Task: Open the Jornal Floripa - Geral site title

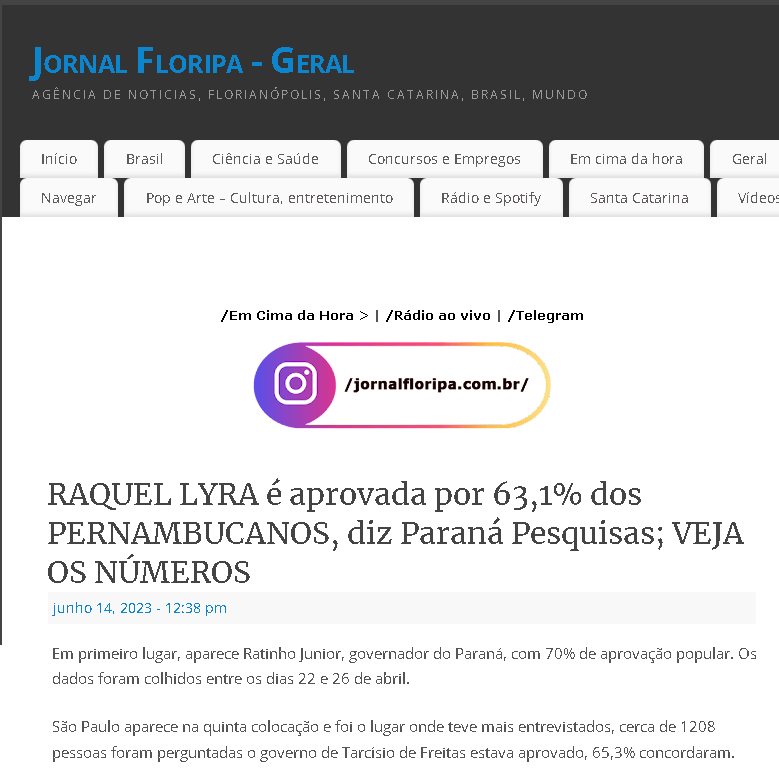Action: tap(192, 62)
